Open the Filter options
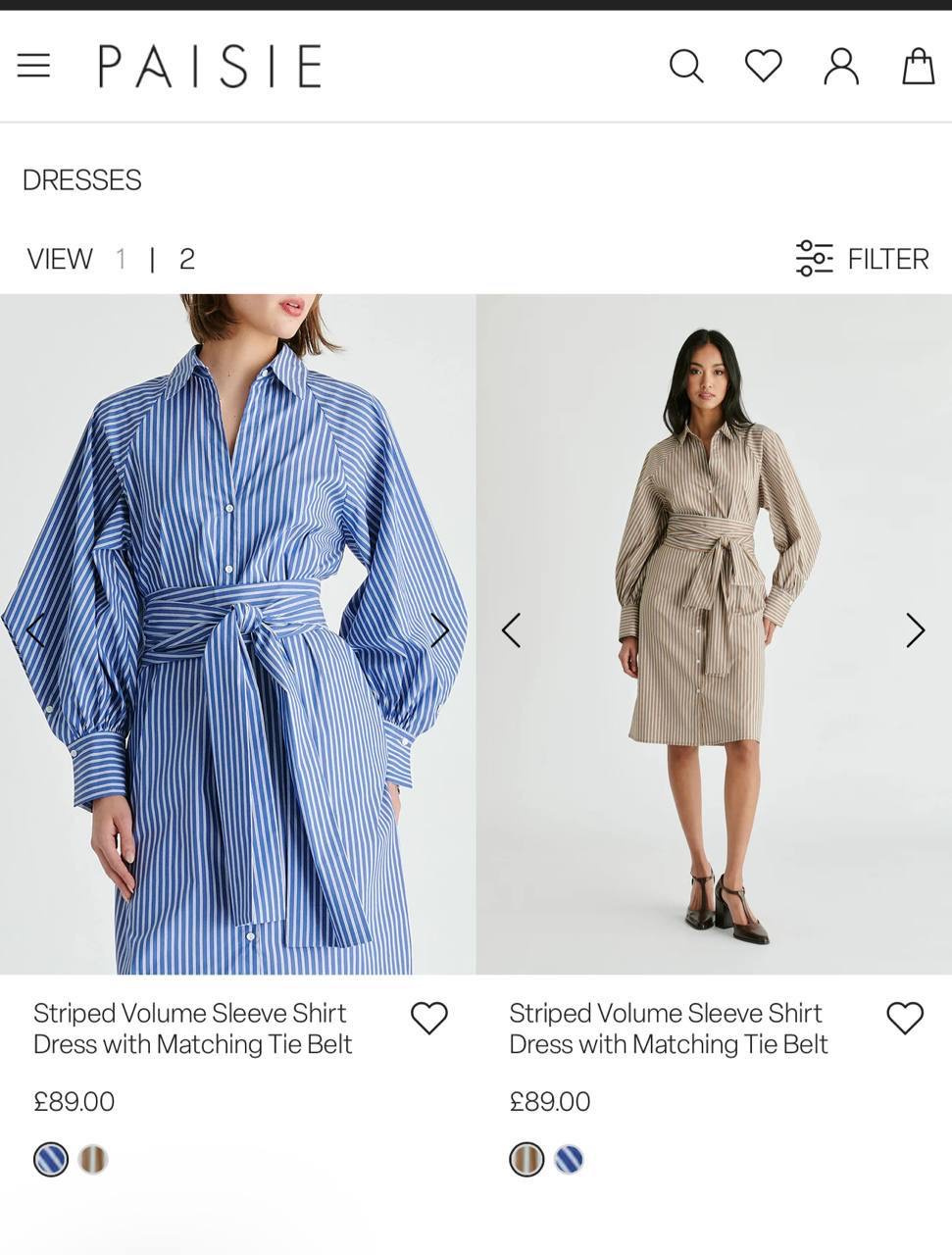Viewport: 952px width, 1255px height. [862, 258]
